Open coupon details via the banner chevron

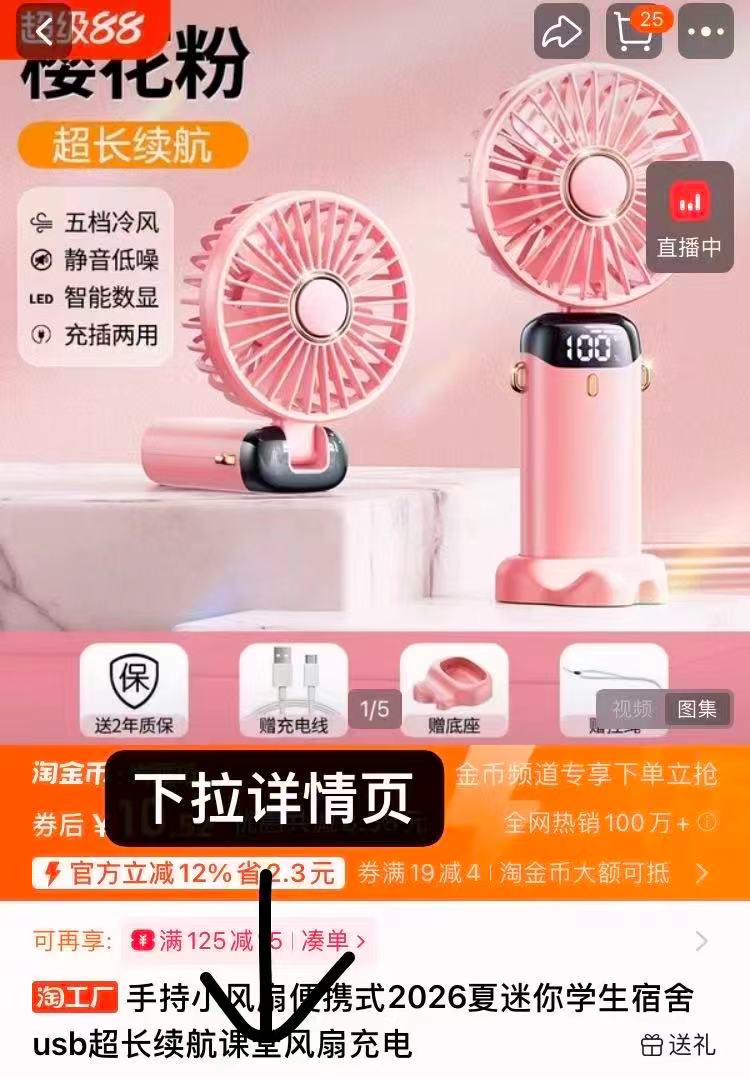tap(702, 873)
